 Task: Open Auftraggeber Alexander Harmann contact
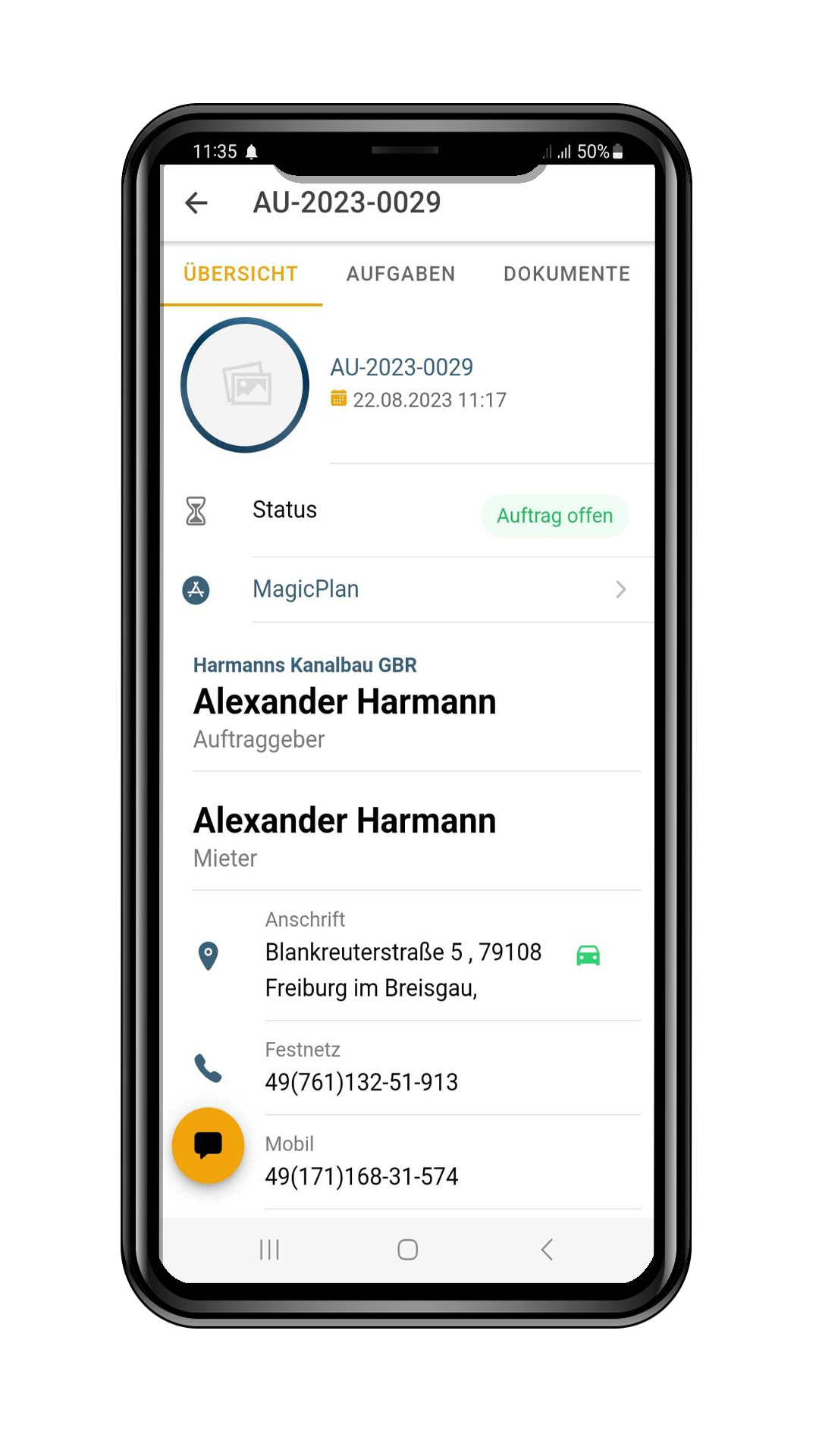click(x=344, y=703)
